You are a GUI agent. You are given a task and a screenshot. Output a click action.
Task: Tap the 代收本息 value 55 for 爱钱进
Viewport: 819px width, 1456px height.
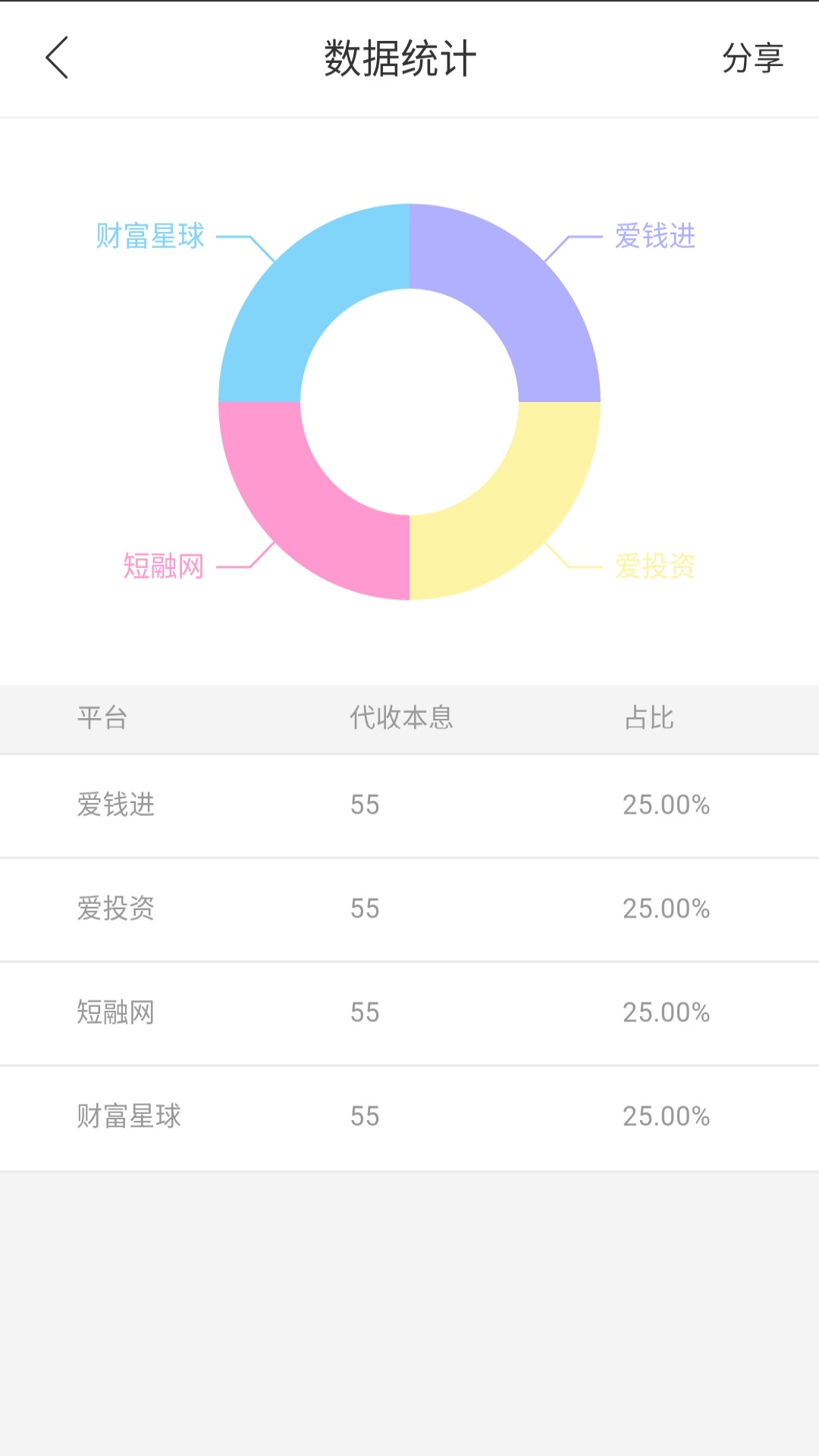point(364,805)
